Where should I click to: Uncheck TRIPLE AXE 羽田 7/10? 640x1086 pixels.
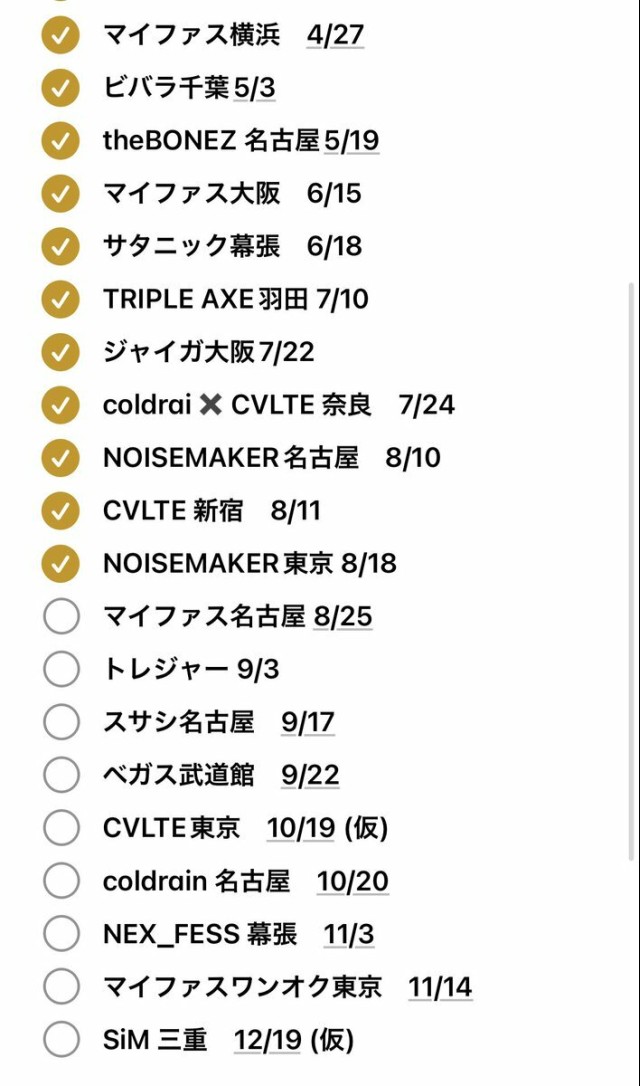coord(61,299)
